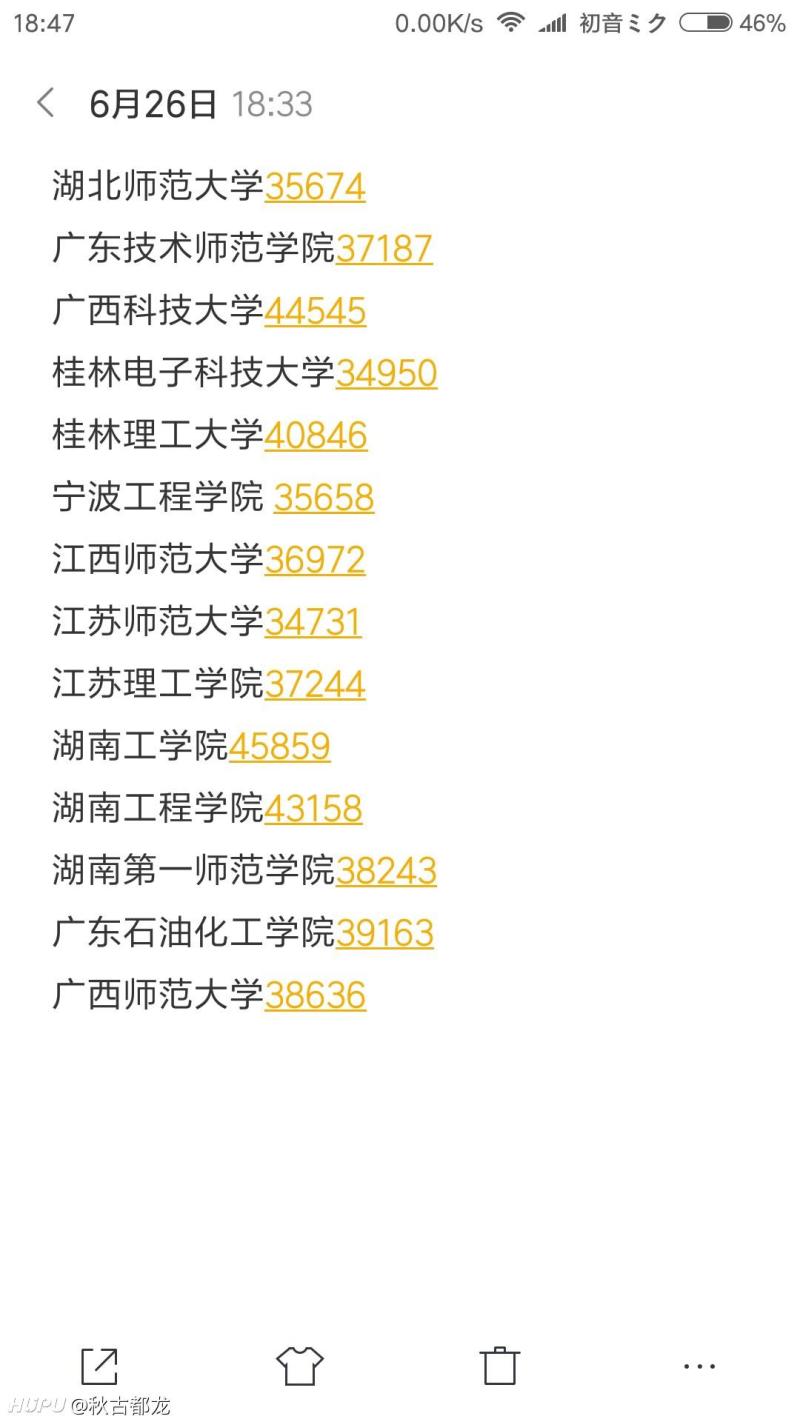The height and width of the screenshot is (1422, 800).
Task: Open the more options ellipsis icon
Action: pos(699,1366)
